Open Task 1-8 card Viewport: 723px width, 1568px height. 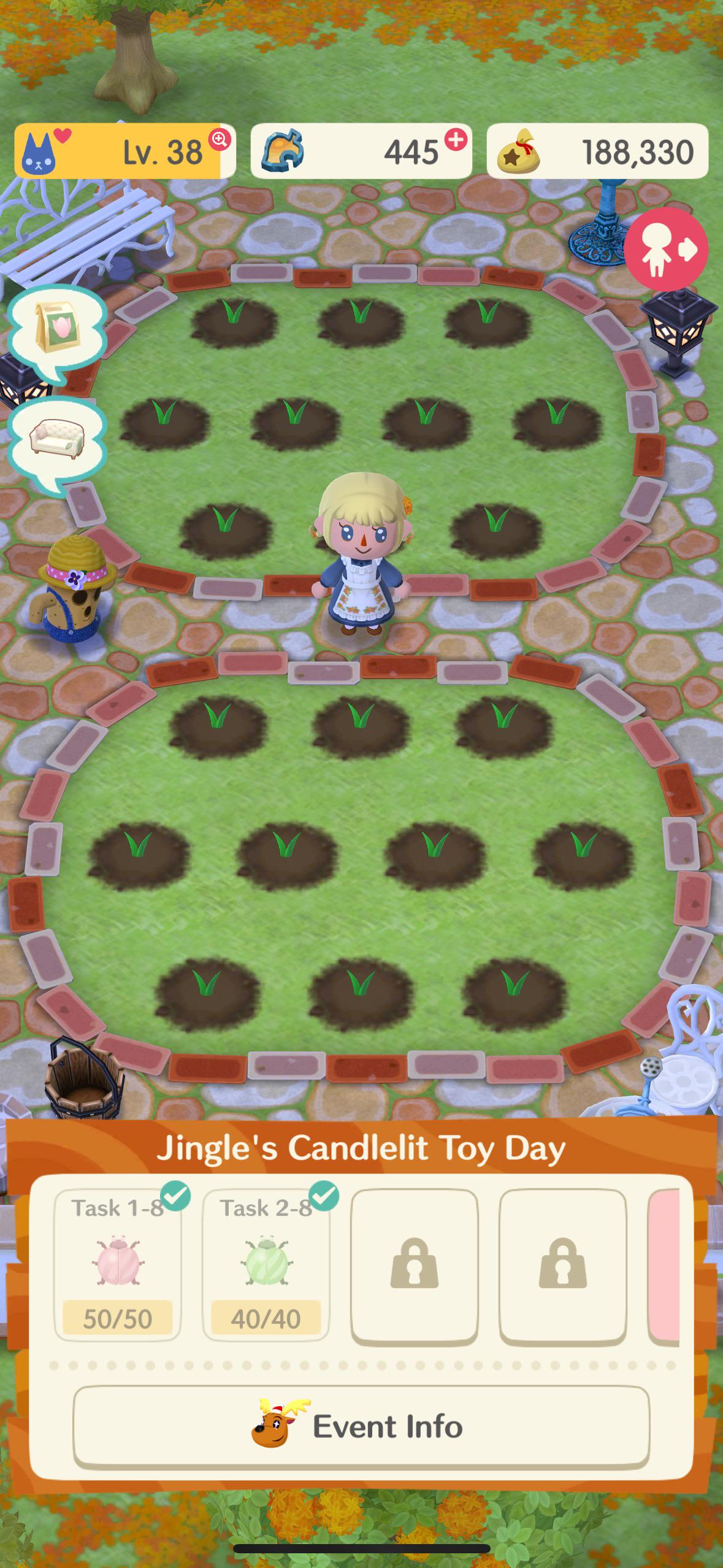point(118,1265)
